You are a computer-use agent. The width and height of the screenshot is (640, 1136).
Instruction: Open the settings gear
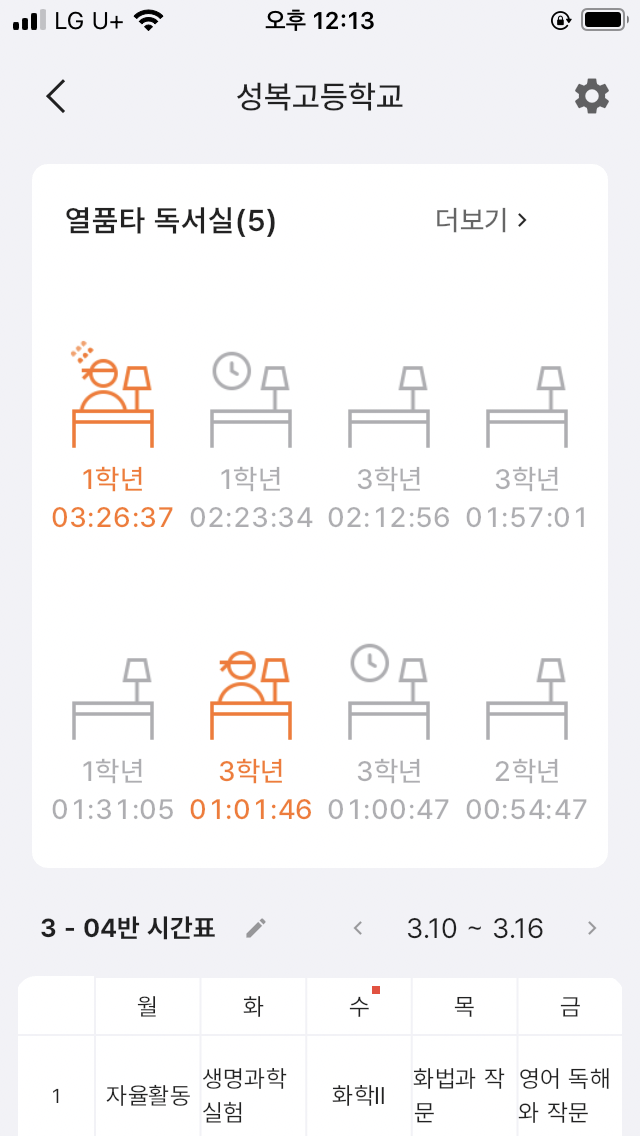[x=591, y=96]
